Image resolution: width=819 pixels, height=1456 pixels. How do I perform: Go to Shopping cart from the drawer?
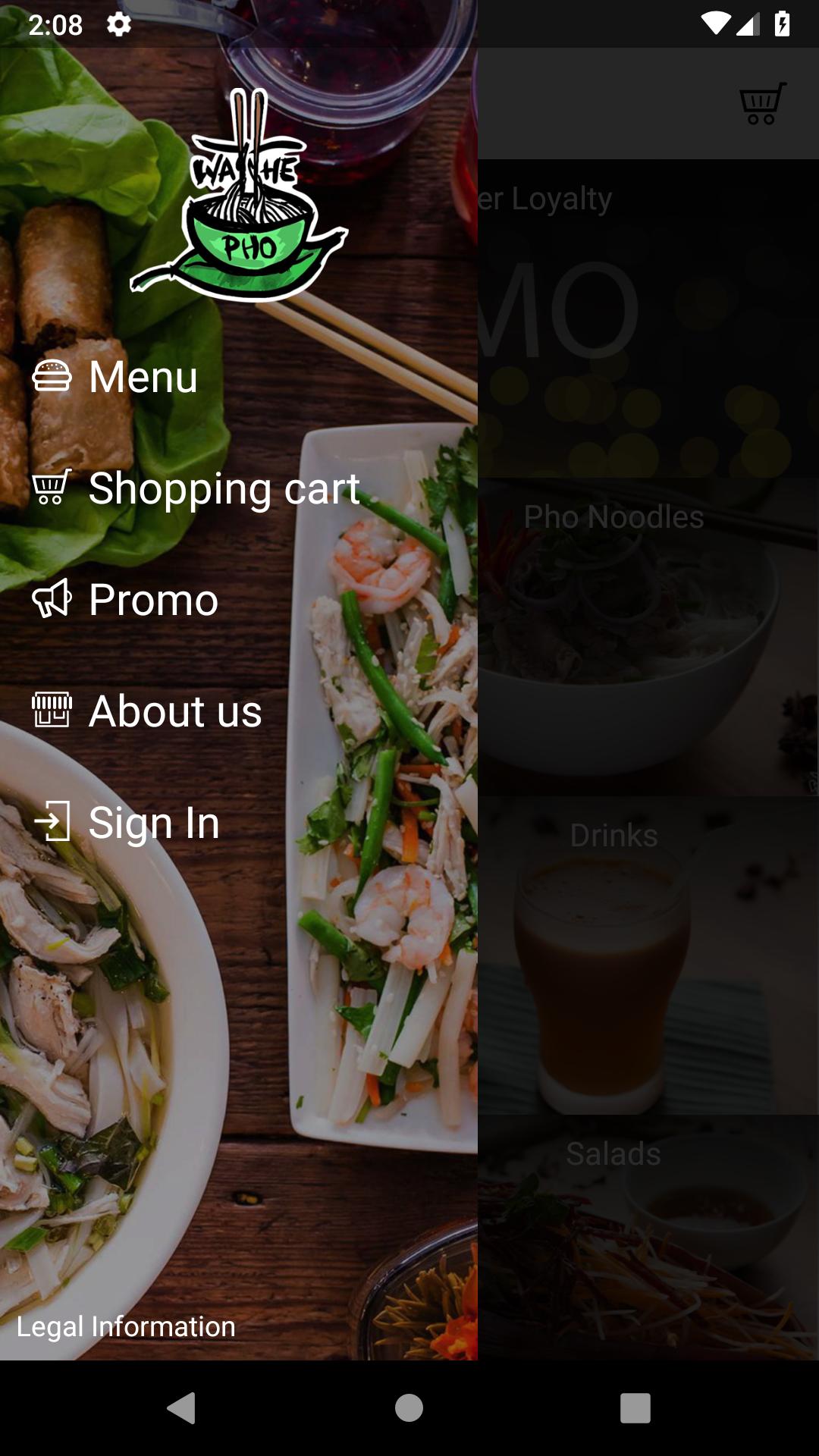click(x=224, y=488)
